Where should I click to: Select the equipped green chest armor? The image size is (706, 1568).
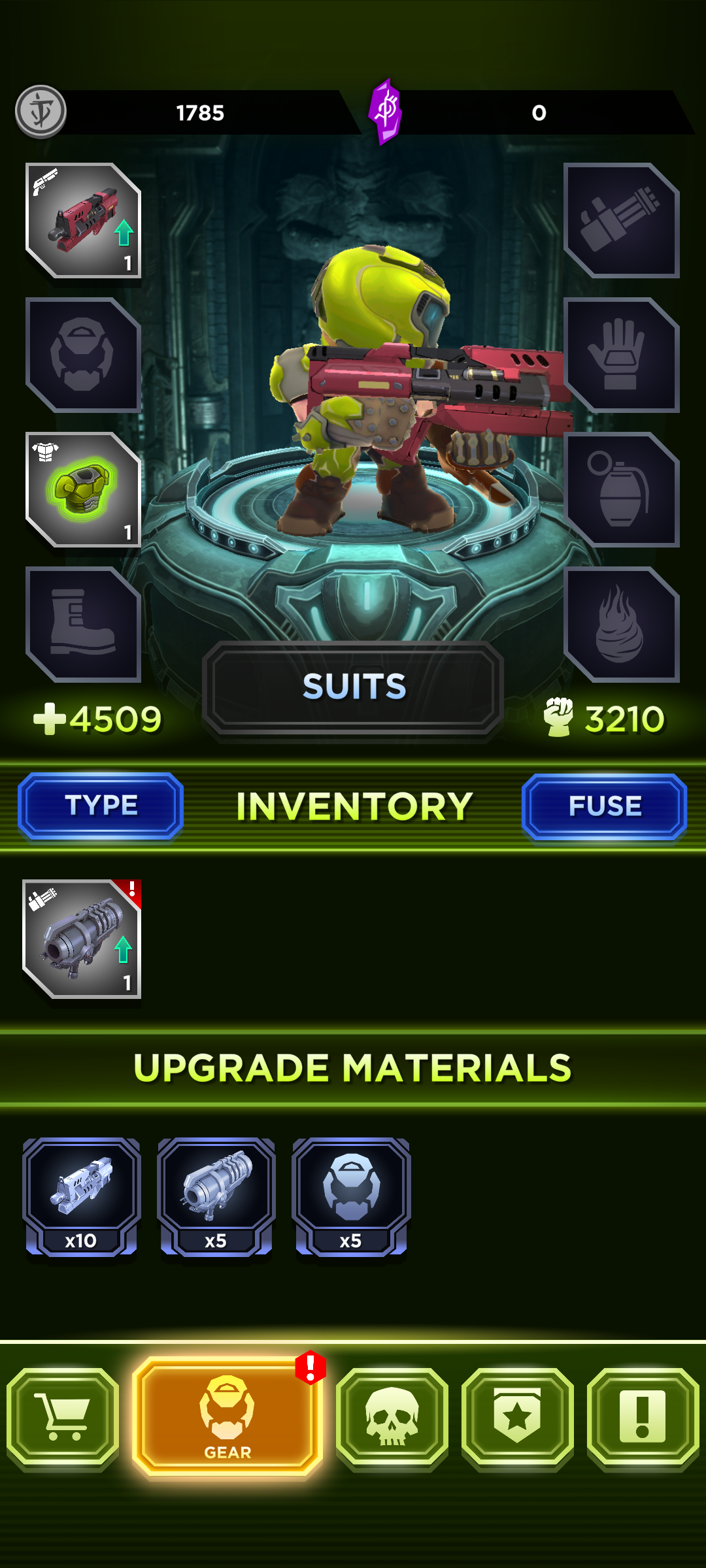(83, 490)
